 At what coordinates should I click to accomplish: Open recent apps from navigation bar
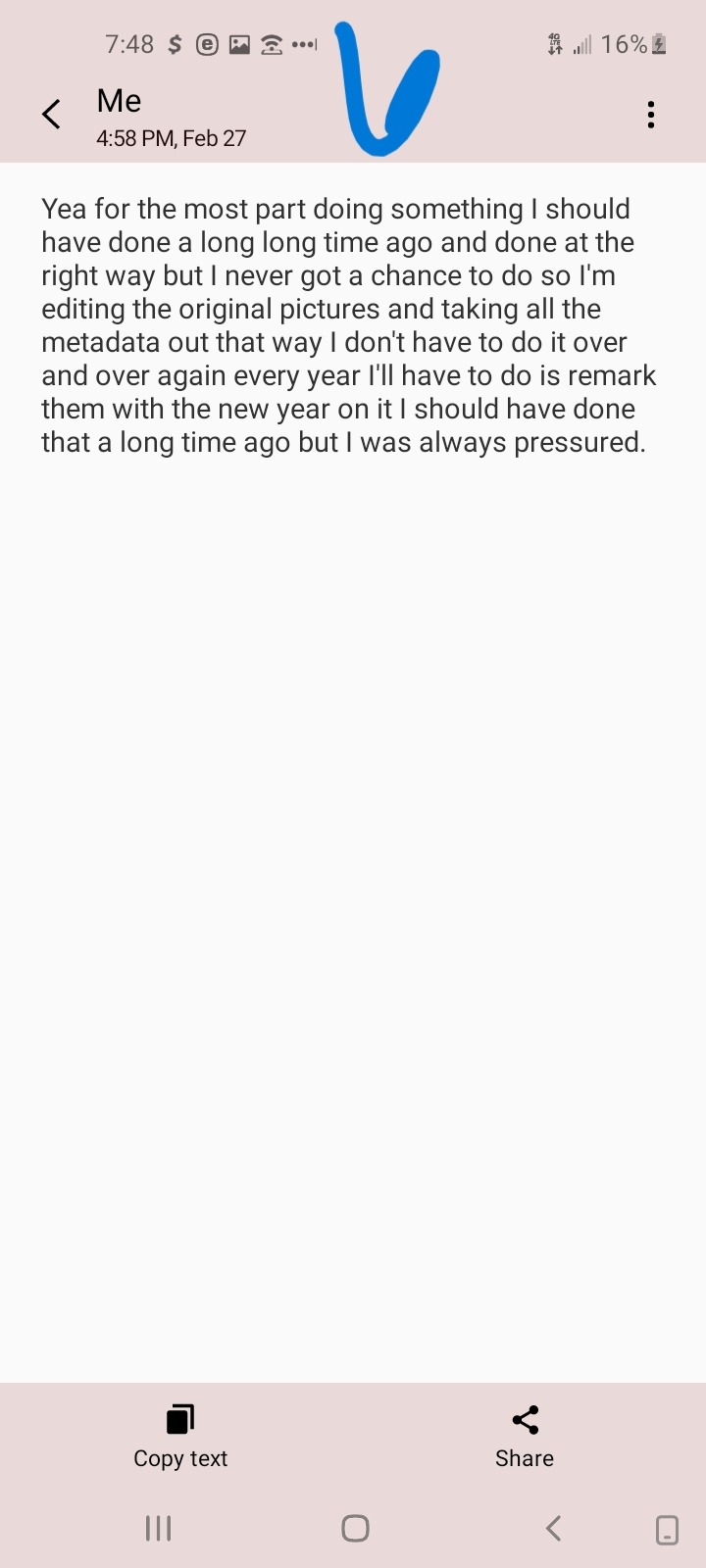(158, 1528)
